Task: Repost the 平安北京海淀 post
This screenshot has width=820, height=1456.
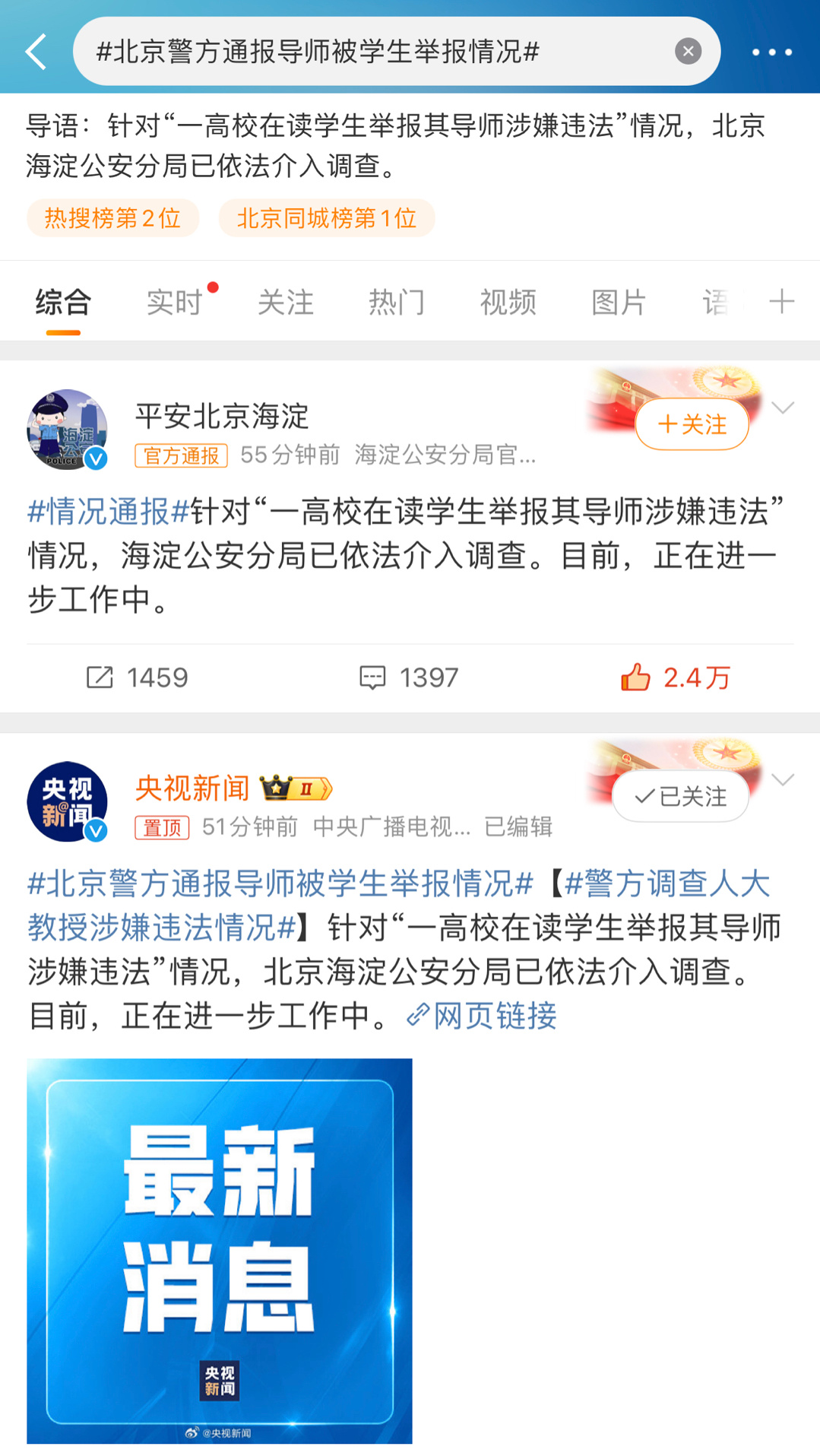Action: (x=137, y=677)
